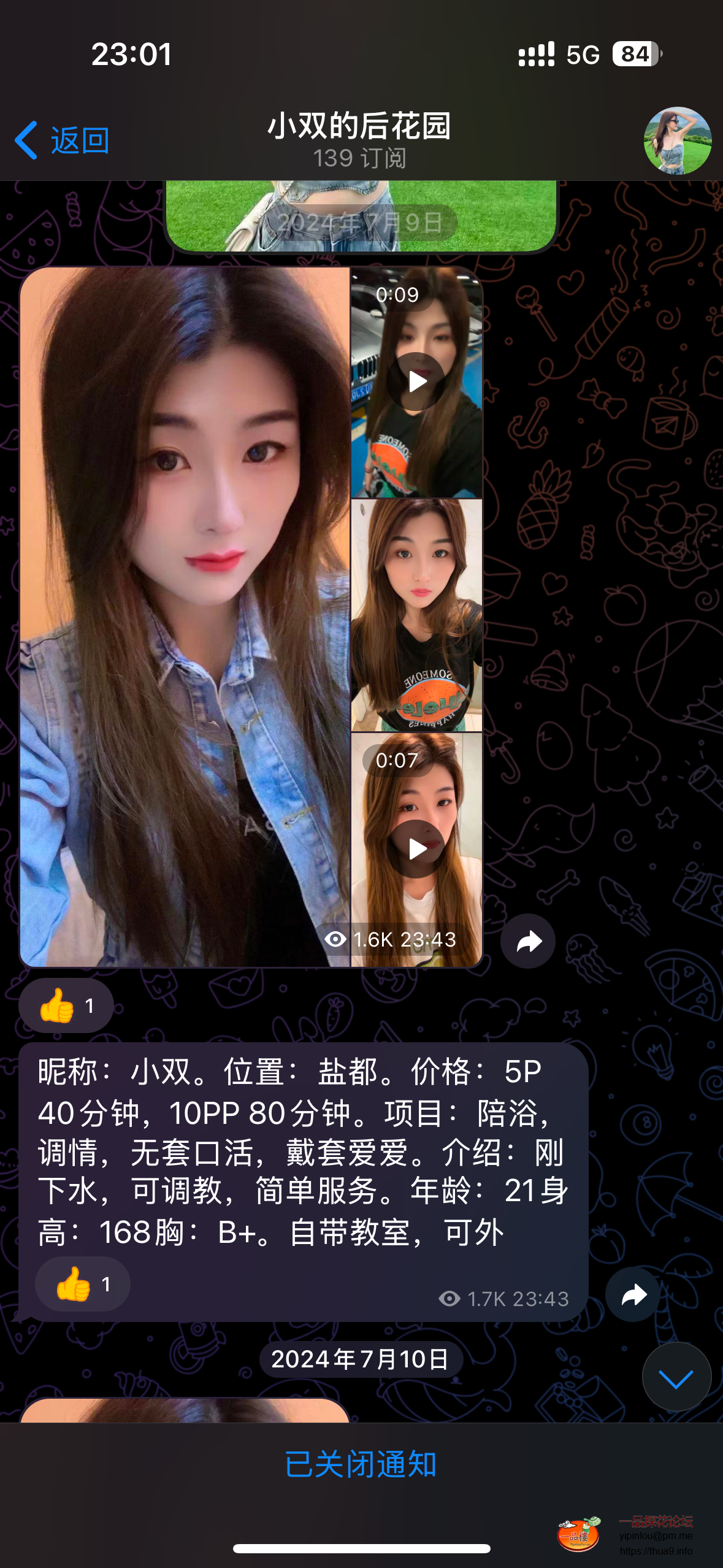The width and height of the screenshot is (723, 1568).
Task: React thumbs-up on the 昵称 text message
Action: click(x=83, y=1284)
